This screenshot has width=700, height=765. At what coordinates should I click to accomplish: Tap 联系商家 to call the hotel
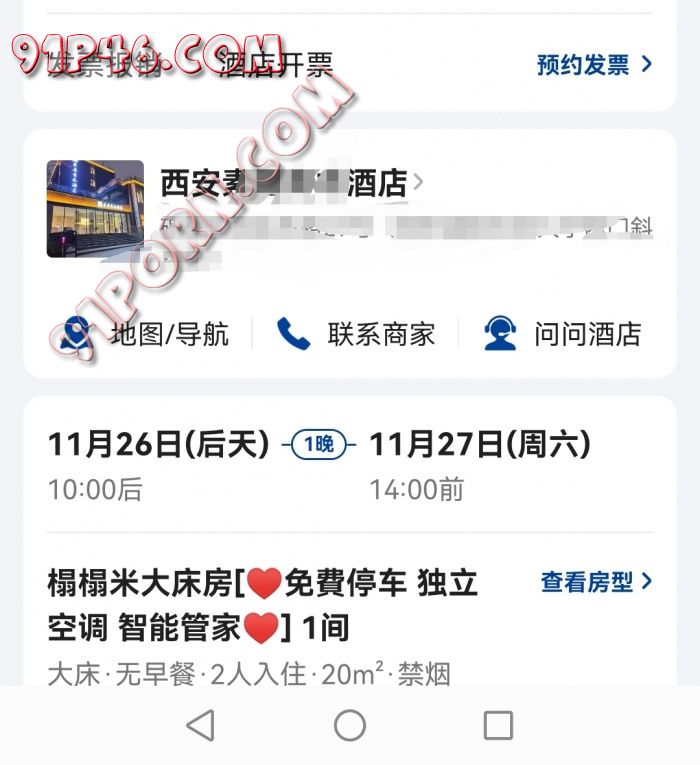[356, 334]
